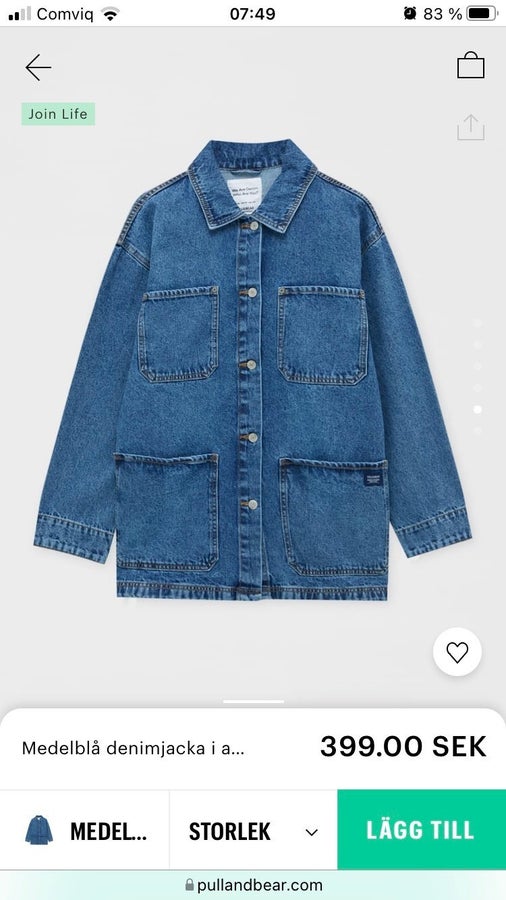506x900 pixels.
Task: Add the jacket to favorites with the heart
Action: [457, 652]
